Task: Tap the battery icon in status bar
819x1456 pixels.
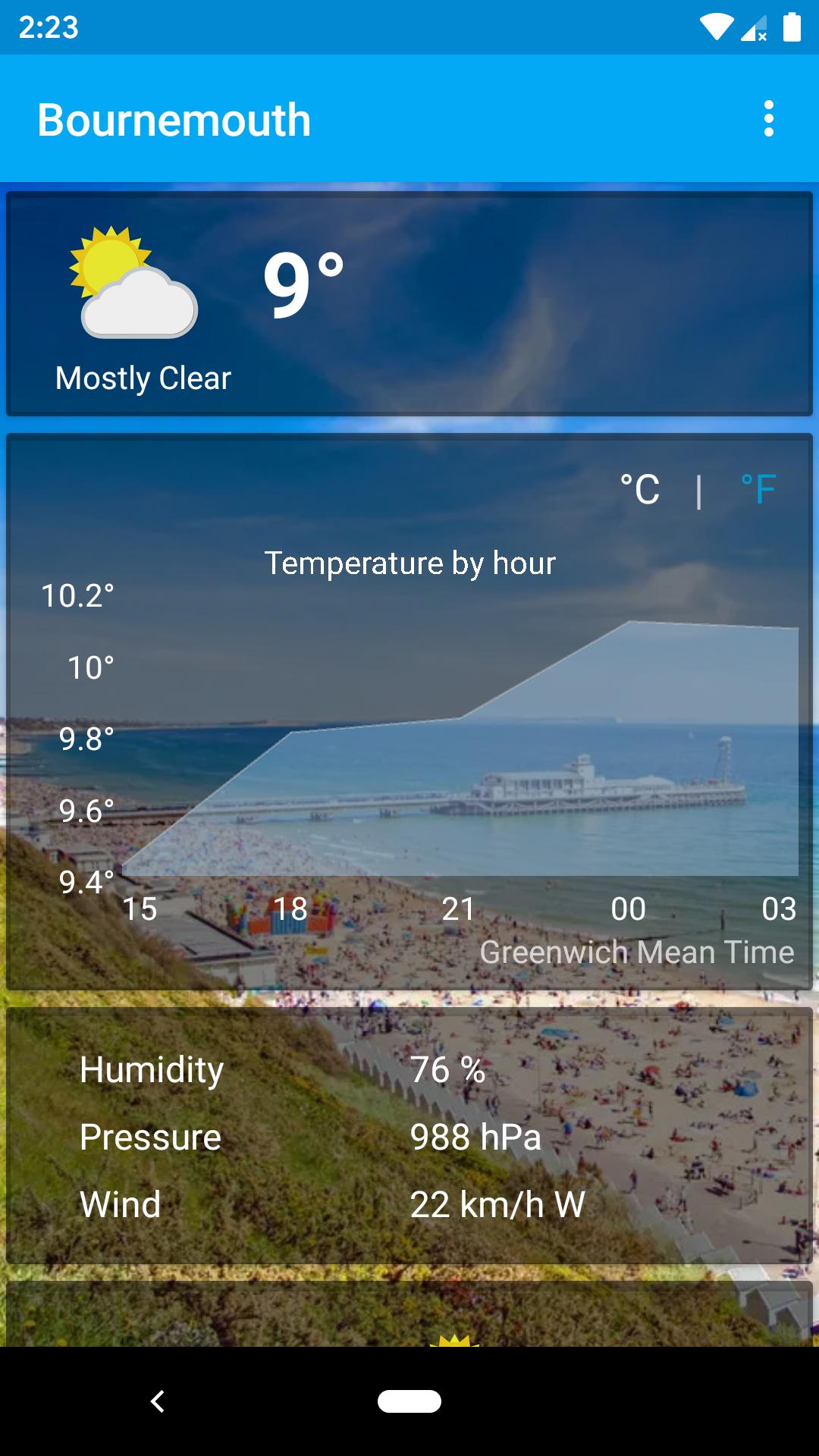Action: tap(791, 25)
